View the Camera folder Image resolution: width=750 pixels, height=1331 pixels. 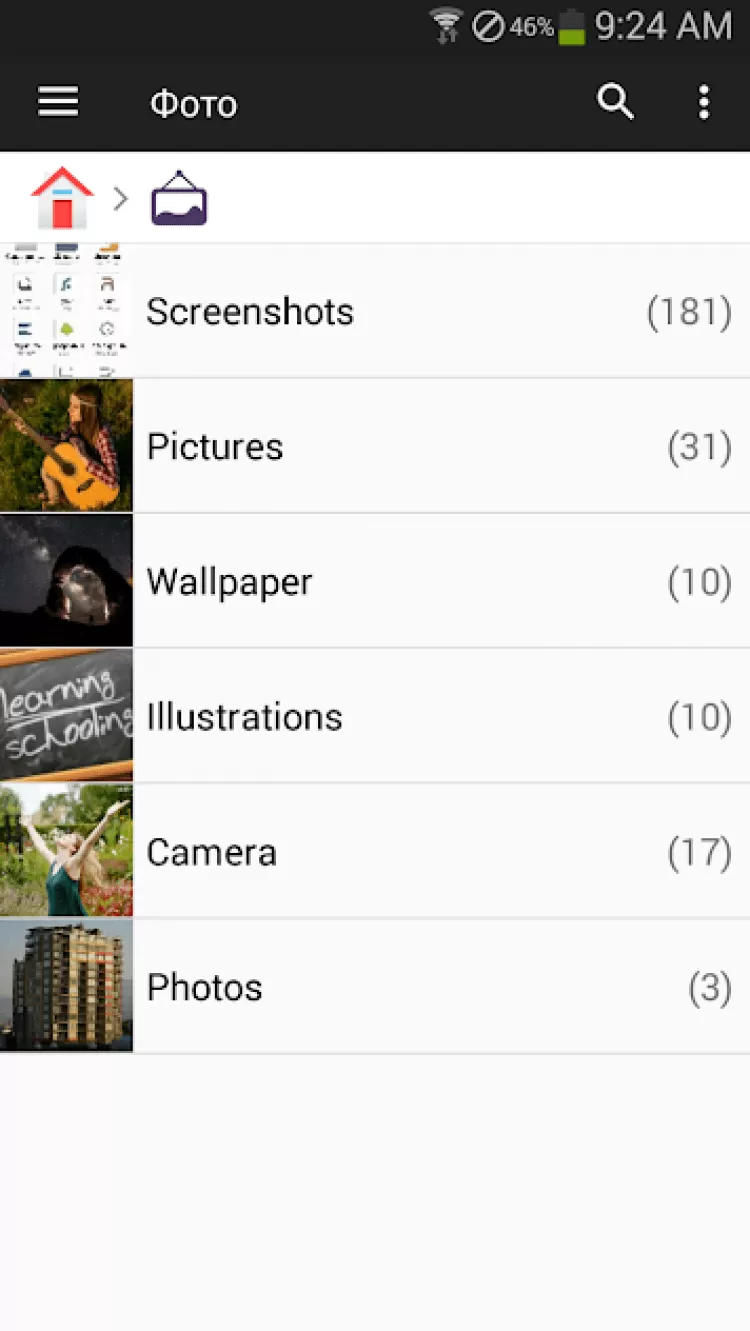[x=375, y=852]
